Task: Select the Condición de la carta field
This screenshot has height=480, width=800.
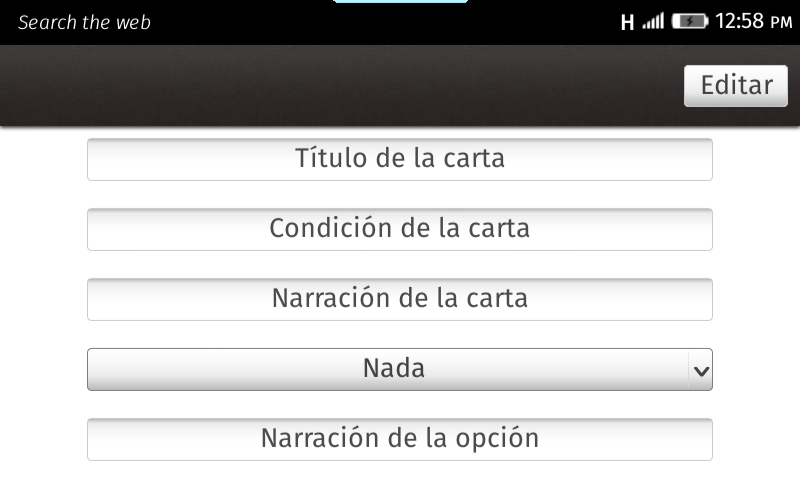Action: [399, 229]
